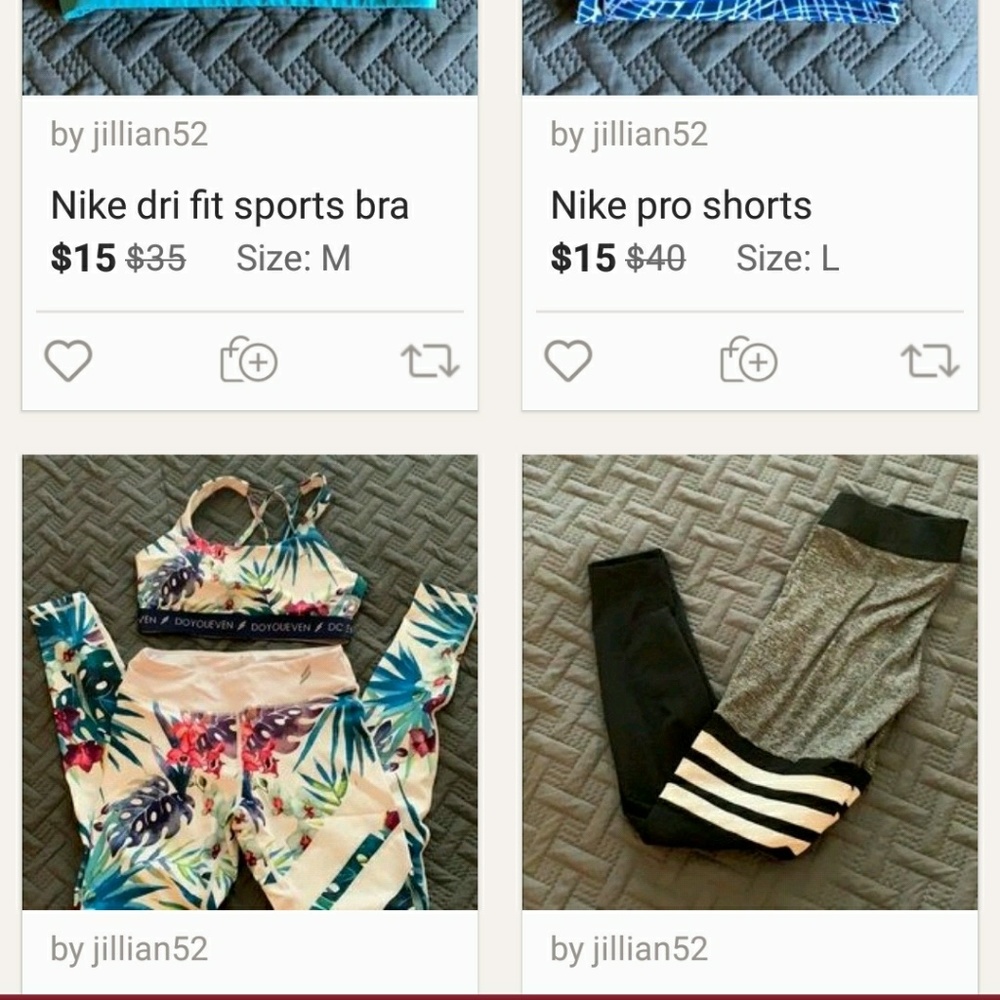Image resolution: width=1000 pixels, height=1000 pixels.
Task: Open the Nike dri fit sports bra listing
Action: coord(230,206)
